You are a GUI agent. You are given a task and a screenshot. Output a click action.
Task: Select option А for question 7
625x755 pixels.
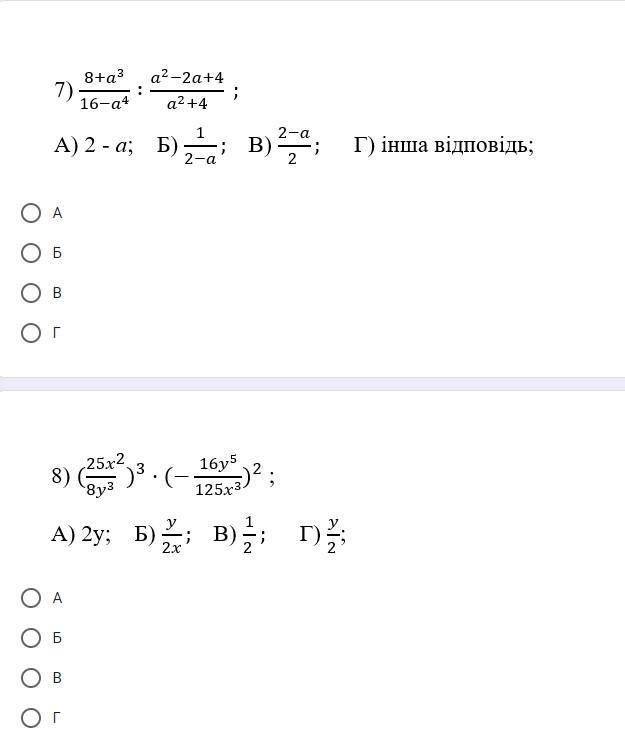coord(31,213)
